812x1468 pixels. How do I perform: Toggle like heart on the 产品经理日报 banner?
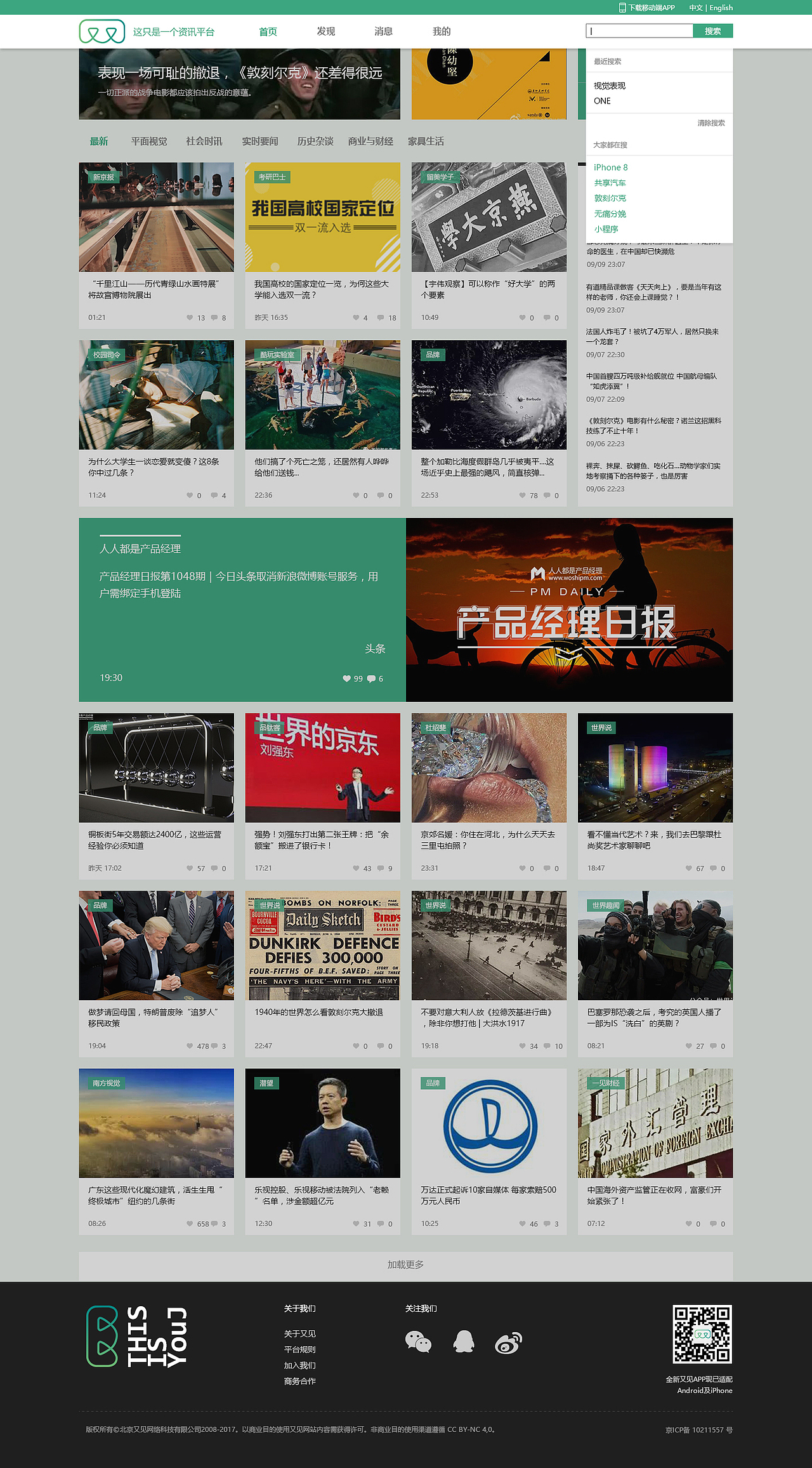347,678
